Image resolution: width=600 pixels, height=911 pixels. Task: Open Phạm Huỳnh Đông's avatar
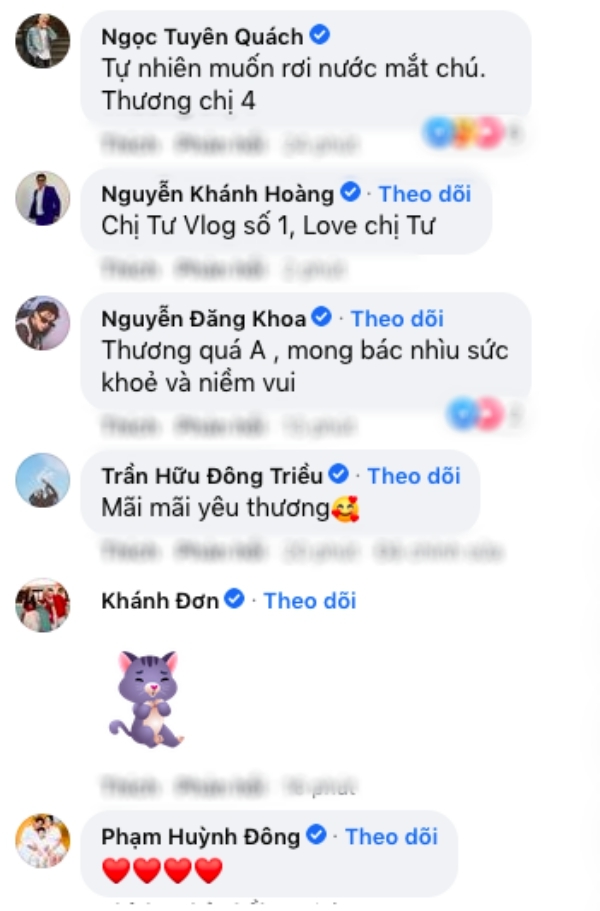pos(43,840)
